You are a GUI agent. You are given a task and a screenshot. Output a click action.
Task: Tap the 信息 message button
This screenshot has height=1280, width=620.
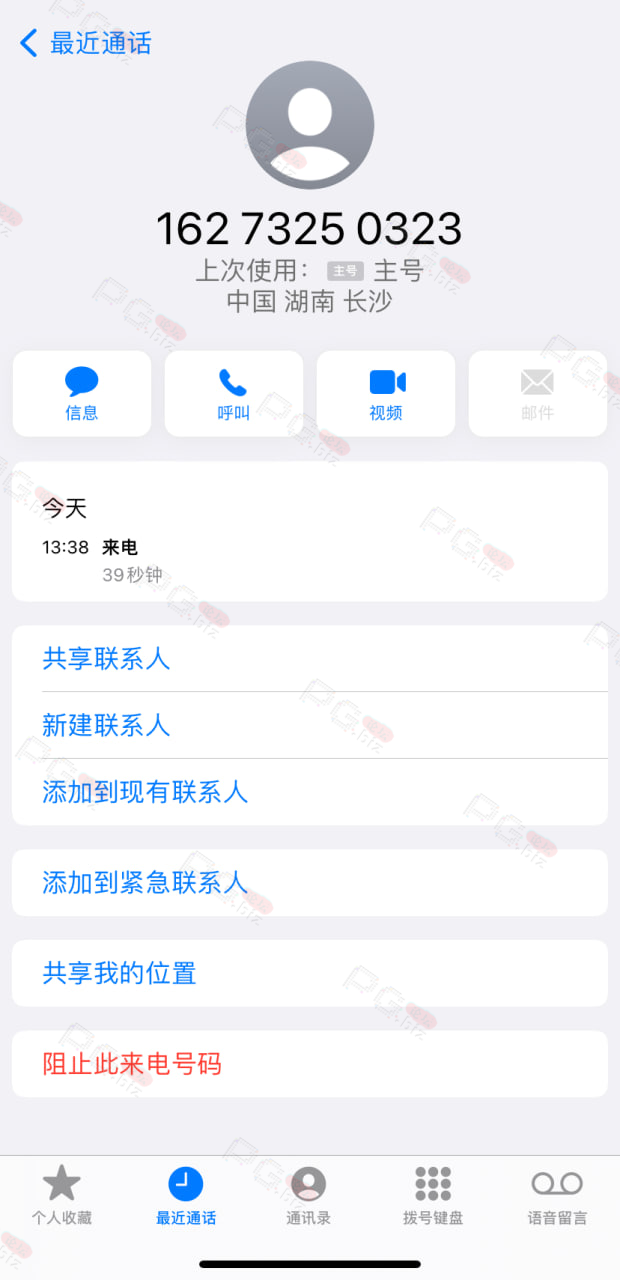click(82, 393)
